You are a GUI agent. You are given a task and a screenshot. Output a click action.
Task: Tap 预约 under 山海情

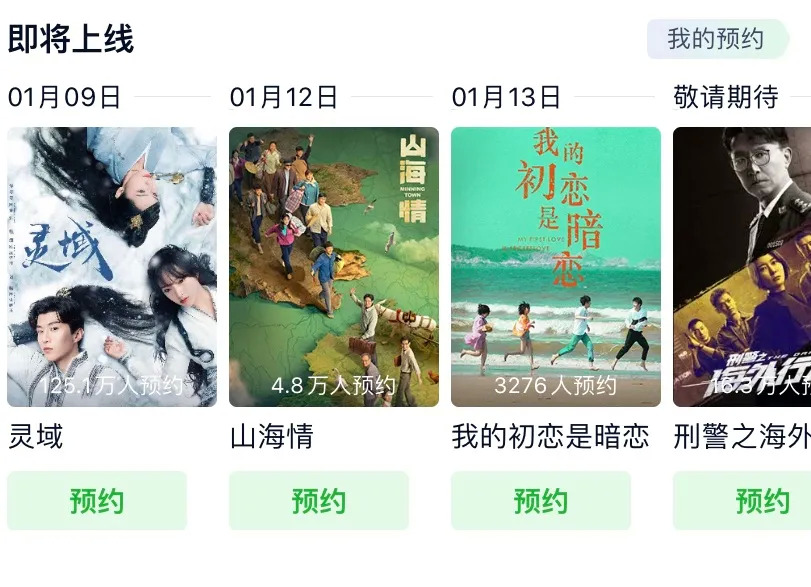(x=319, y=500)
